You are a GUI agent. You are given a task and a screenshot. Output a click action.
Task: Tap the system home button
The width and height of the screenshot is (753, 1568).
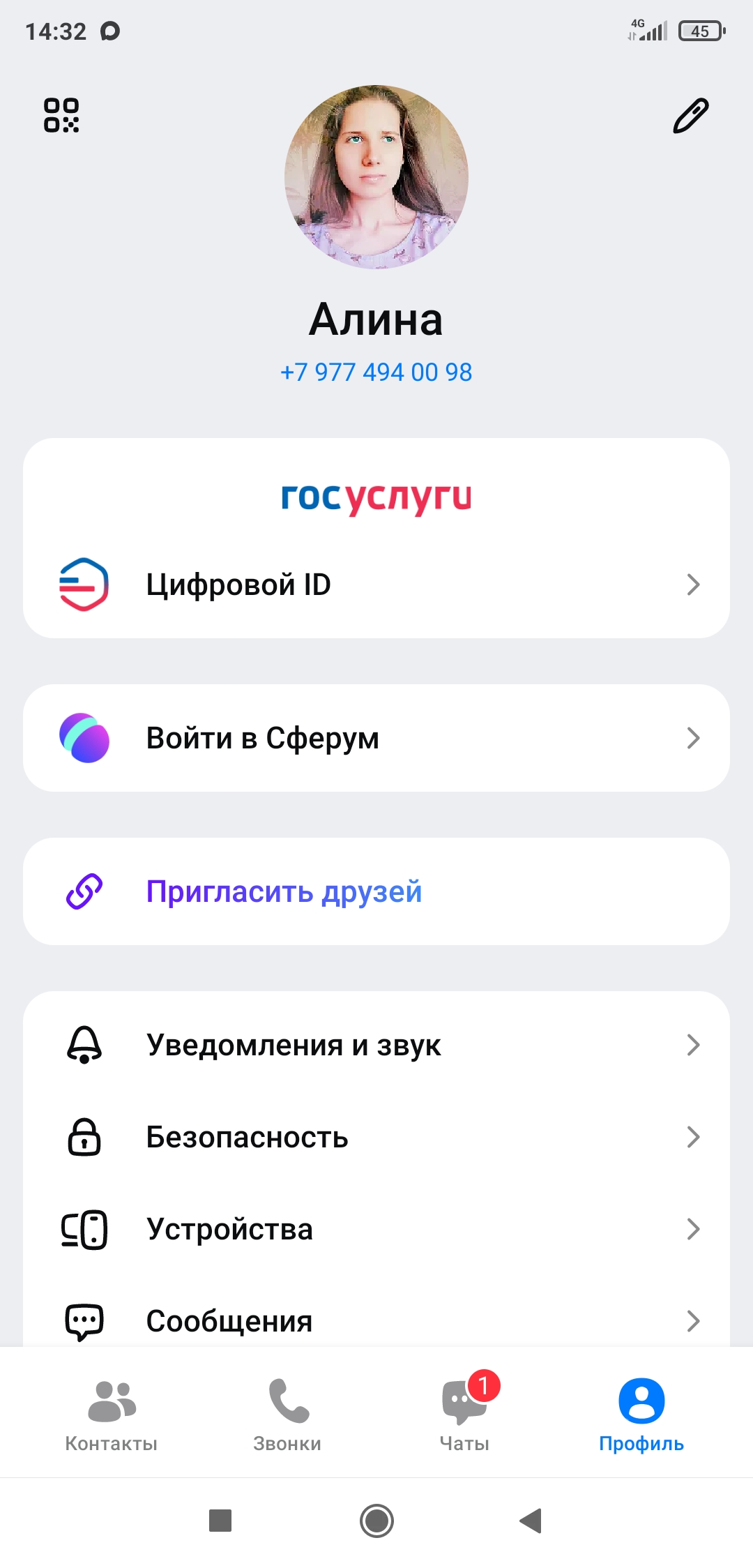[x=376, y=1521]
